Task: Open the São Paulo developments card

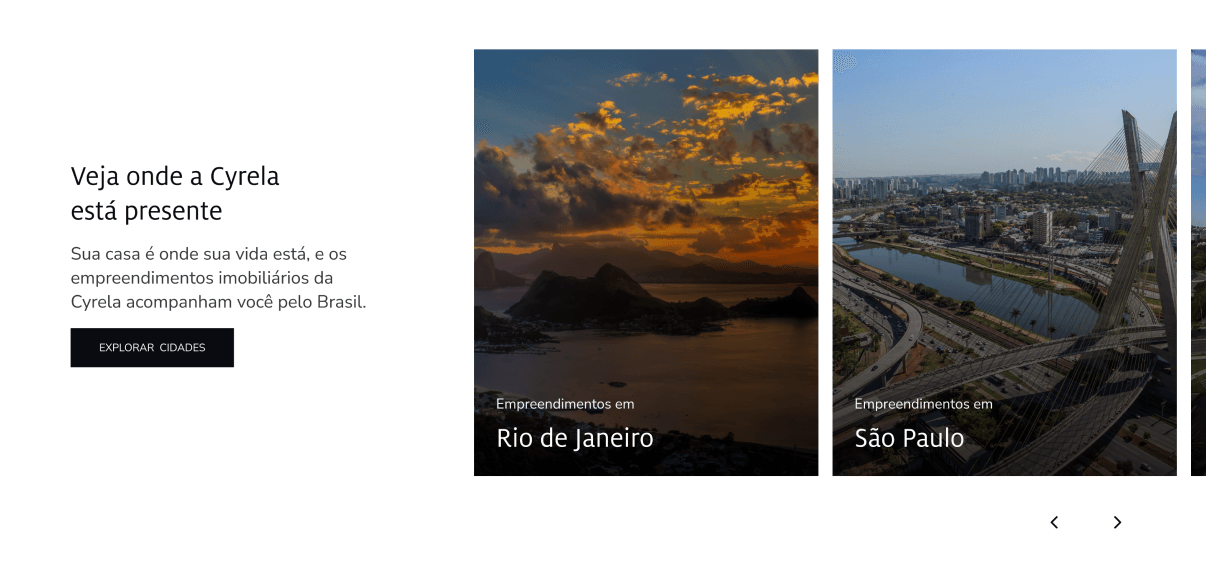Action: (x=1003, y=262)
